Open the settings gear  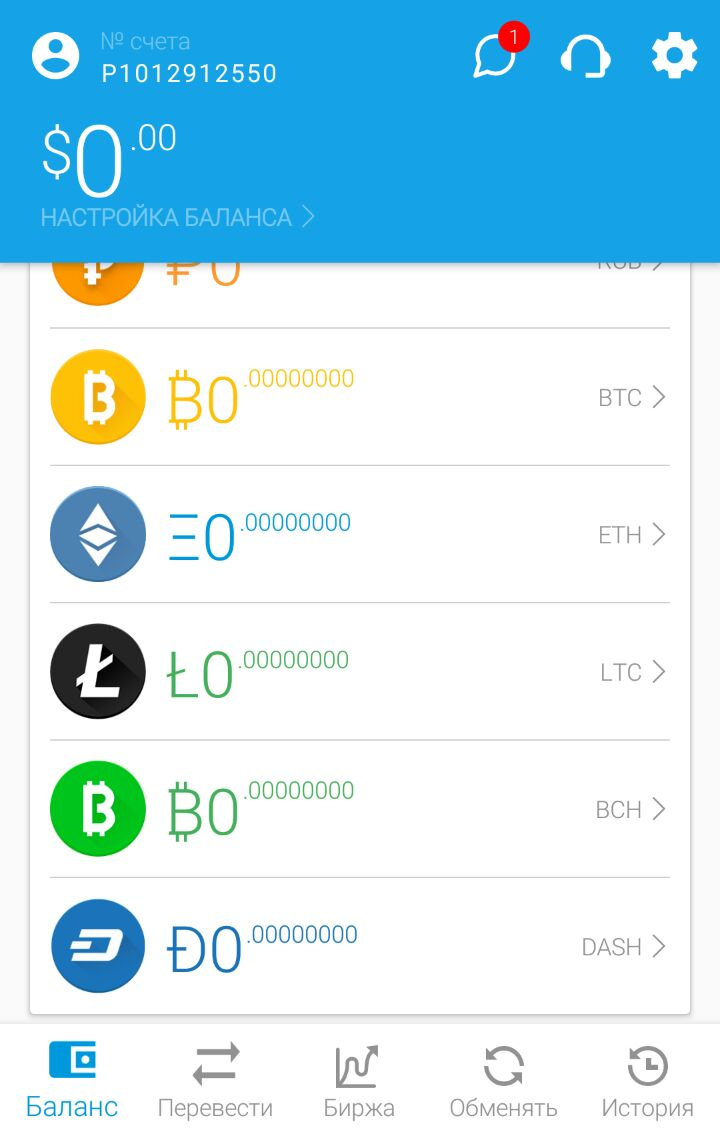674,56
